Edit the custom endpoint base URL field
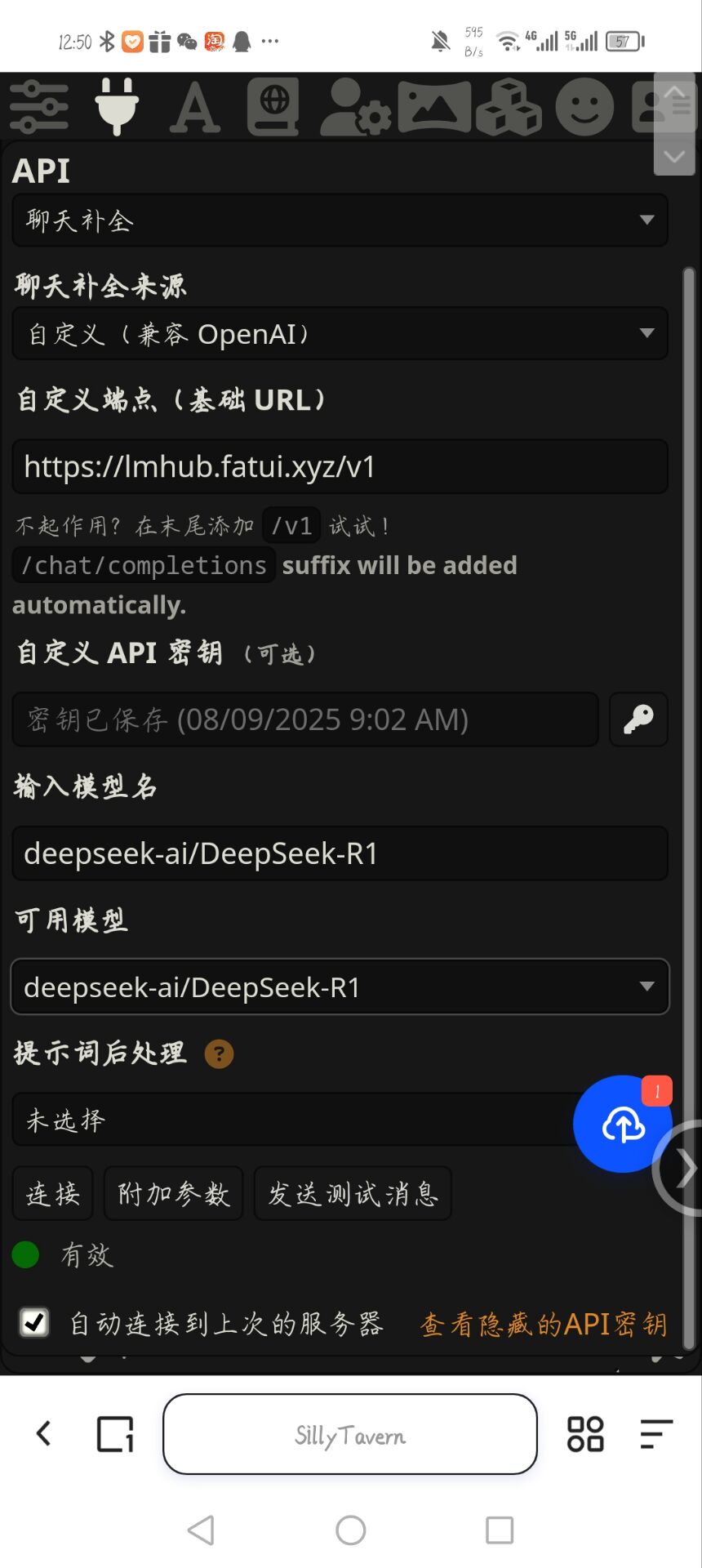 (x=340, y=467)
